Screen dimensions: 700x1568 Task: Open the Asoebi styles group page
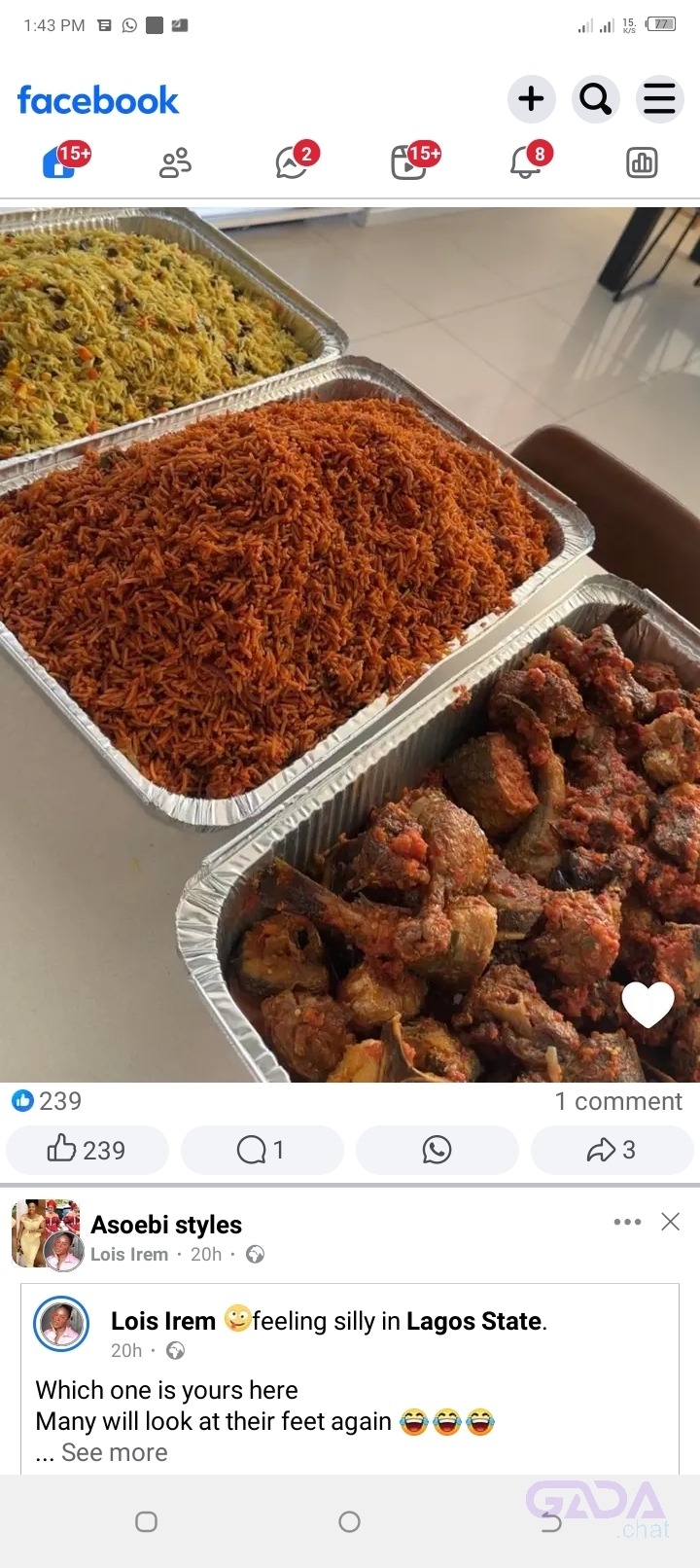click(165, 1225)
